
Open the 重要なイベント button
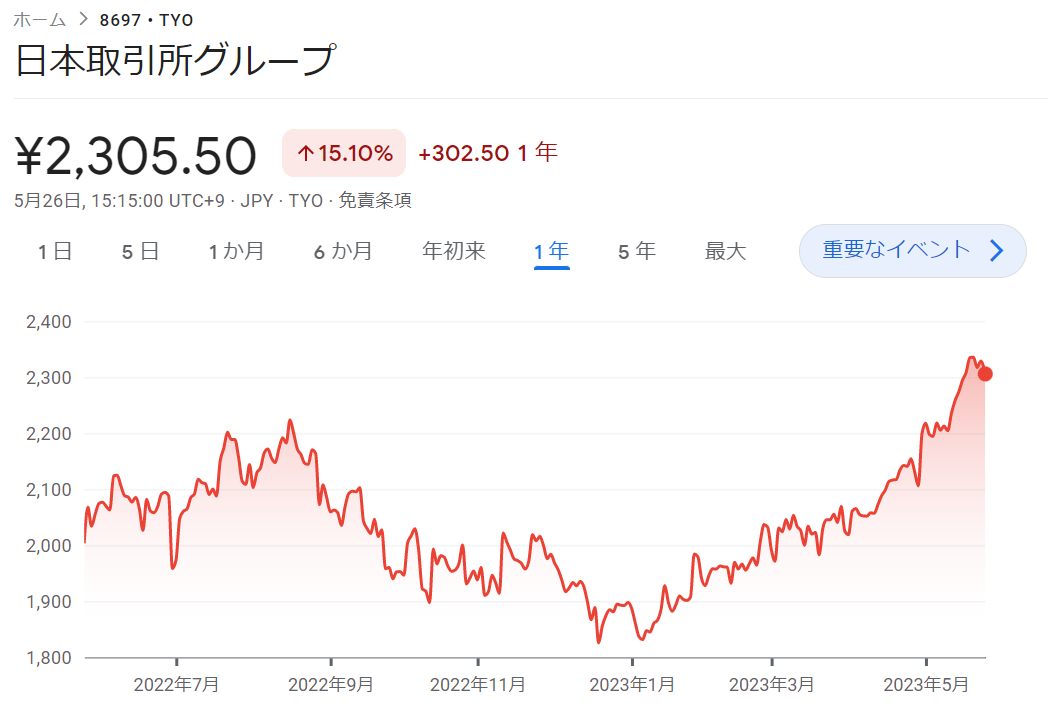[912, 251]
